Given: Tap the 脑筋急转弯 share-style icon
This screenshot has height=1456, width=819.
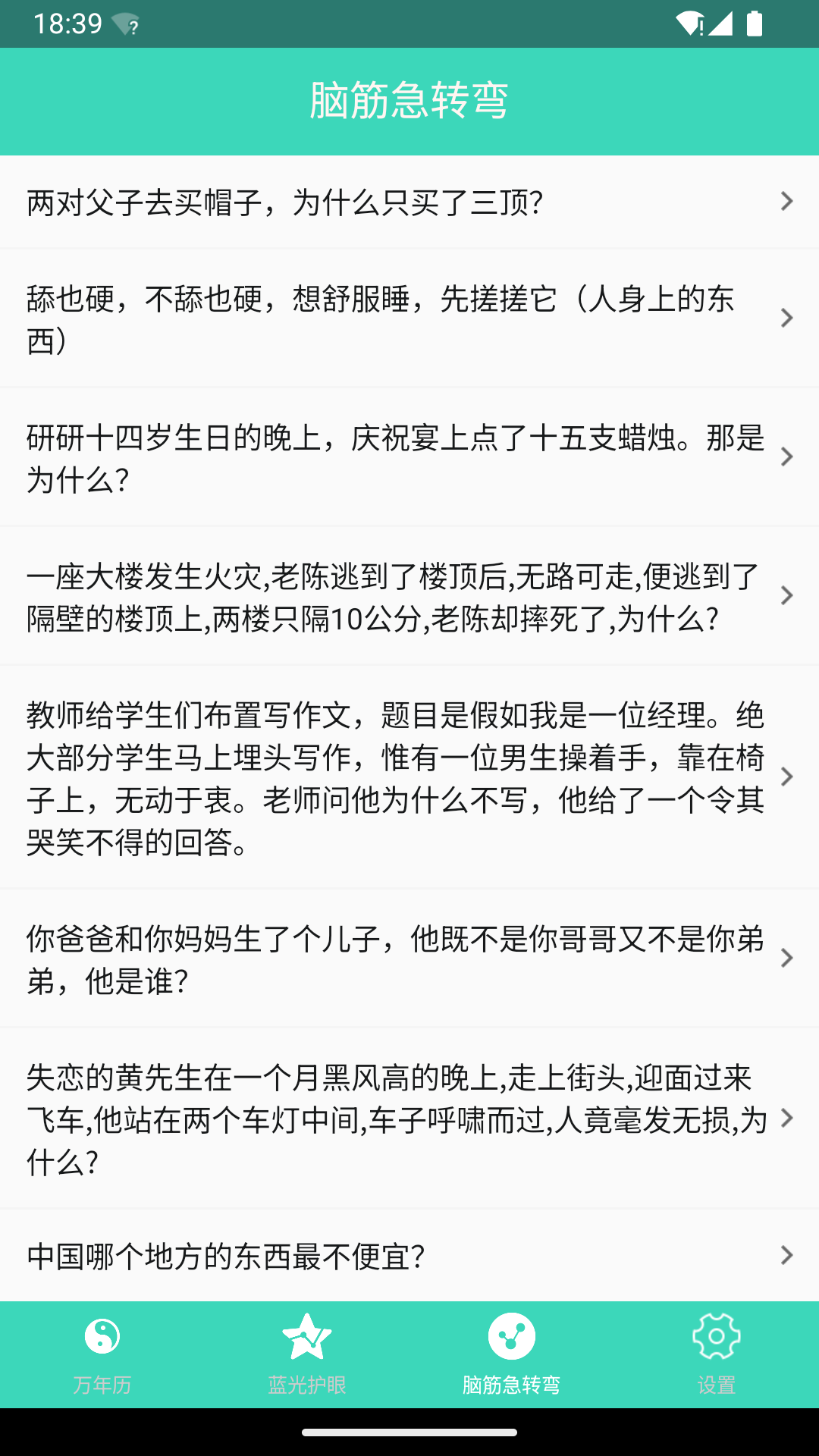Looking at the screenshot, I should 512,1335.
